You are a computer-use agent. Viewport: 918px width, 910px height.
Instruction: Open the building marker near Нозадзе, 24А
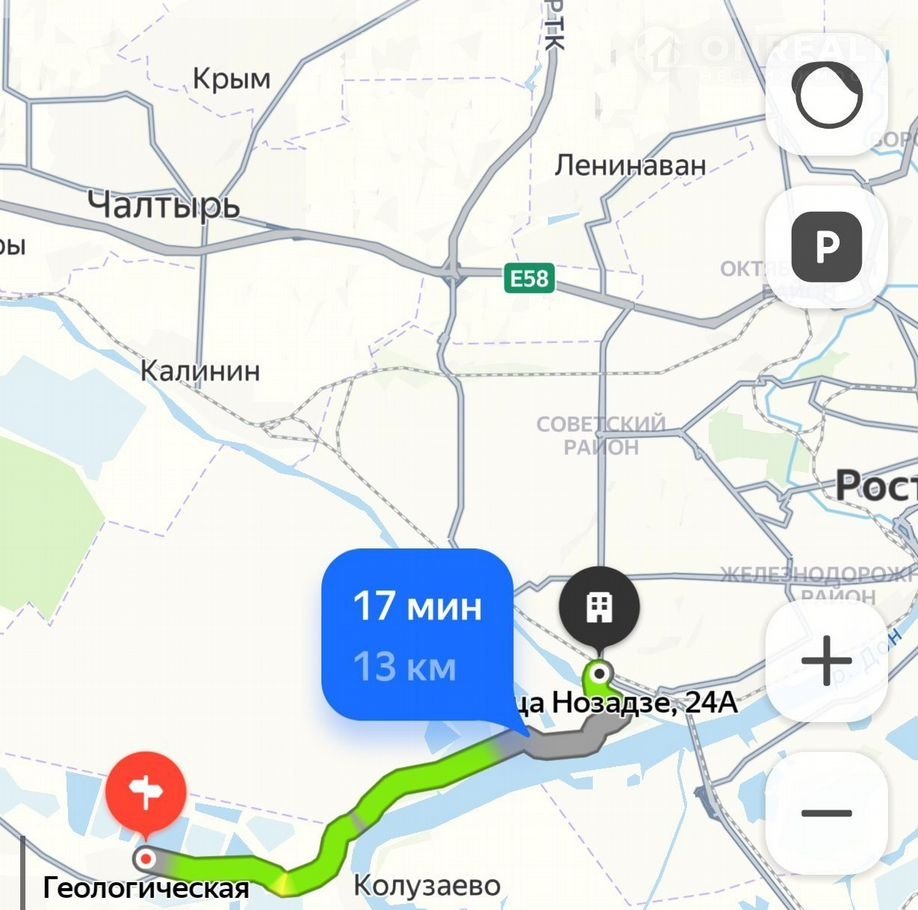[599, 606]
